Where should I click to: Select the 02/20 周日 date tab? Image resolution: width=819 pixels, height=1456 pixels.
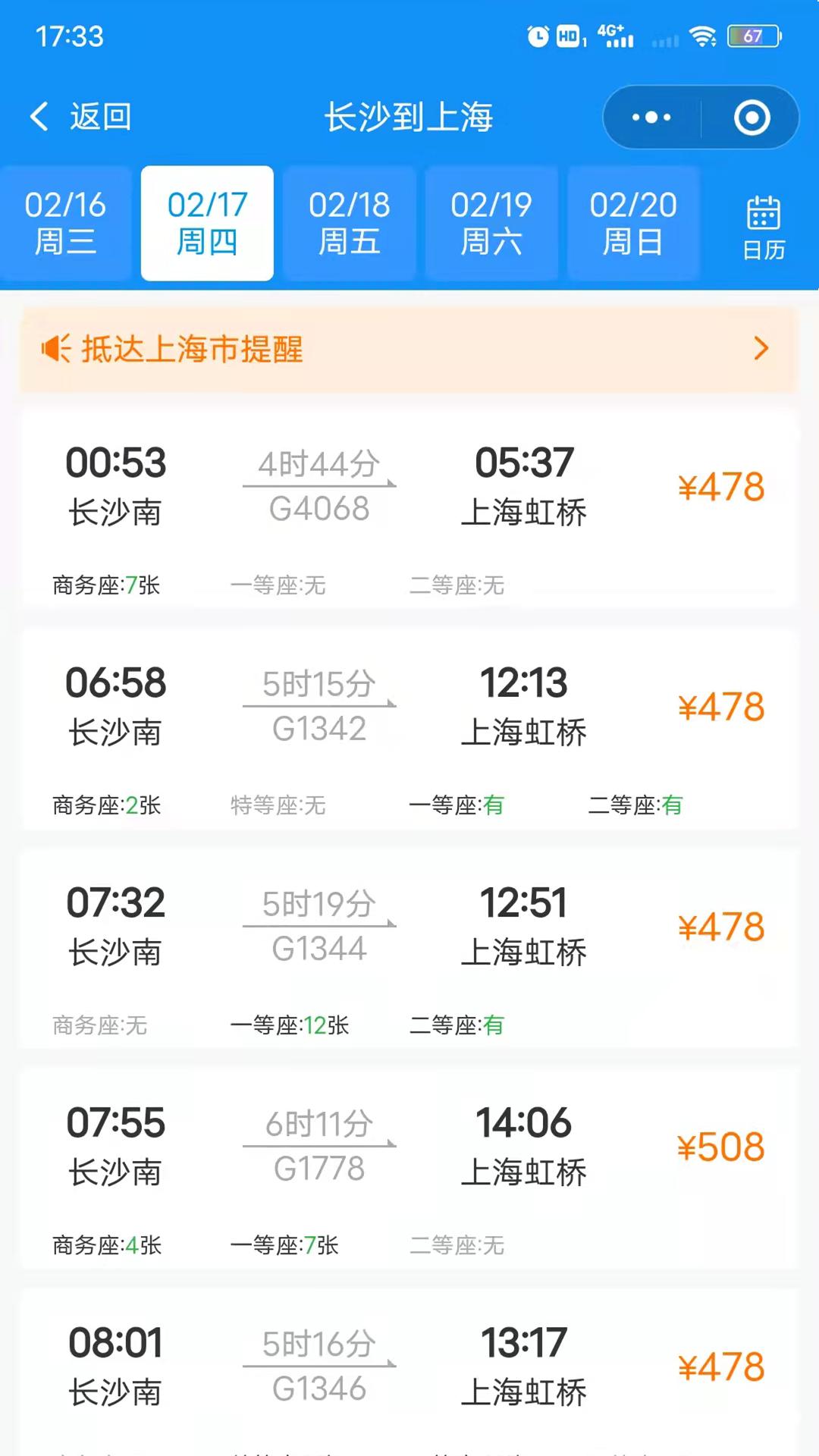pos(634,222)
